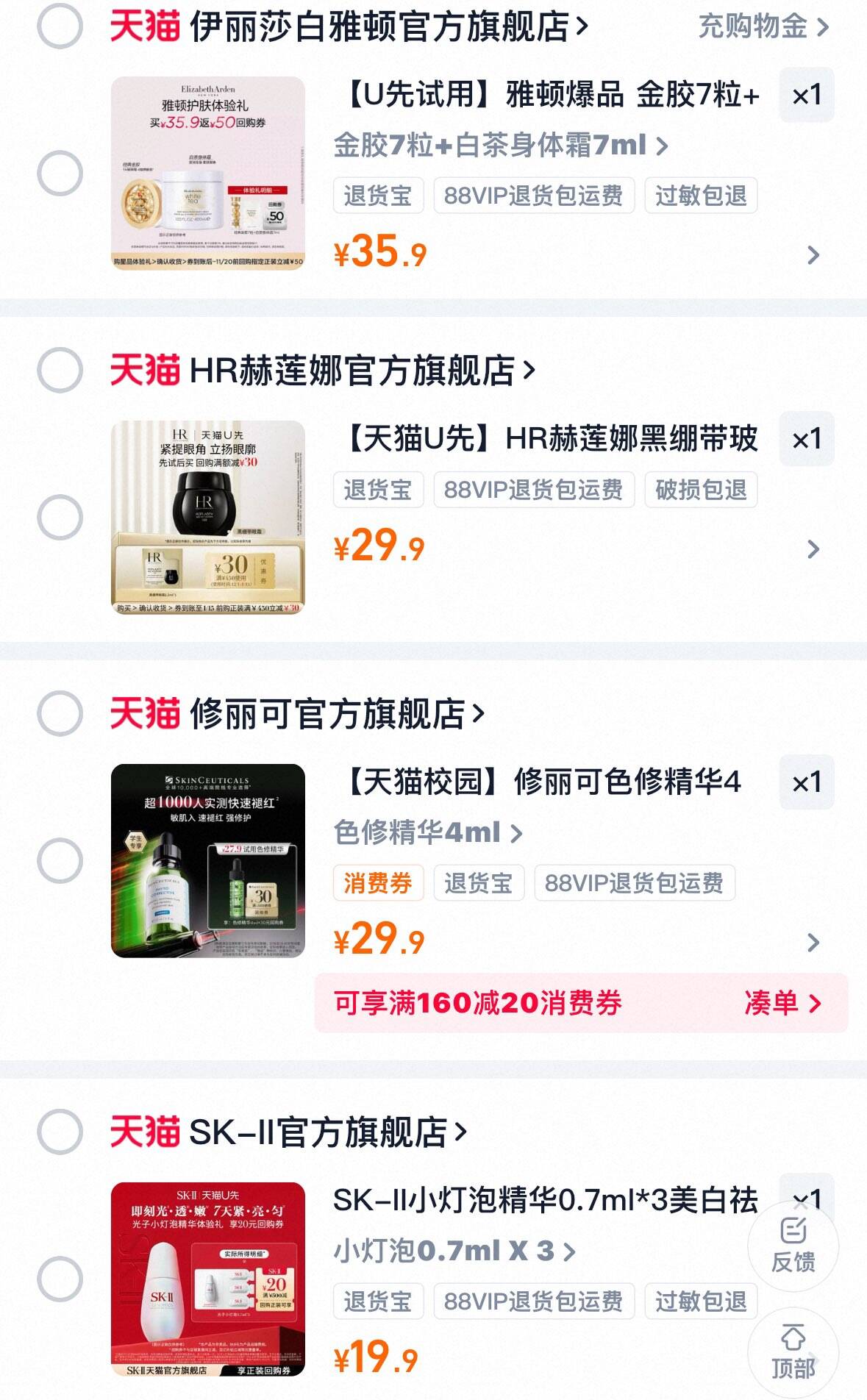
Task: Change the 小灯泡0.7ml X 3 variant
Action: [454, 1251]
